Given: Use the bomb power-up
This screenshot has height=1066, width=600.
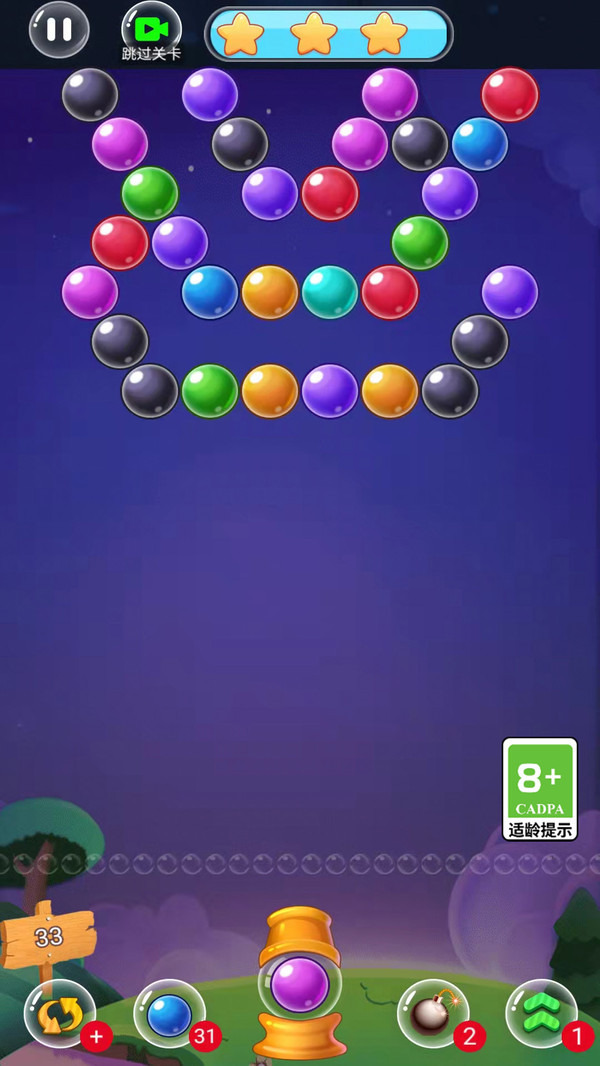Looking at the screenshot, I should [433, 1014].
